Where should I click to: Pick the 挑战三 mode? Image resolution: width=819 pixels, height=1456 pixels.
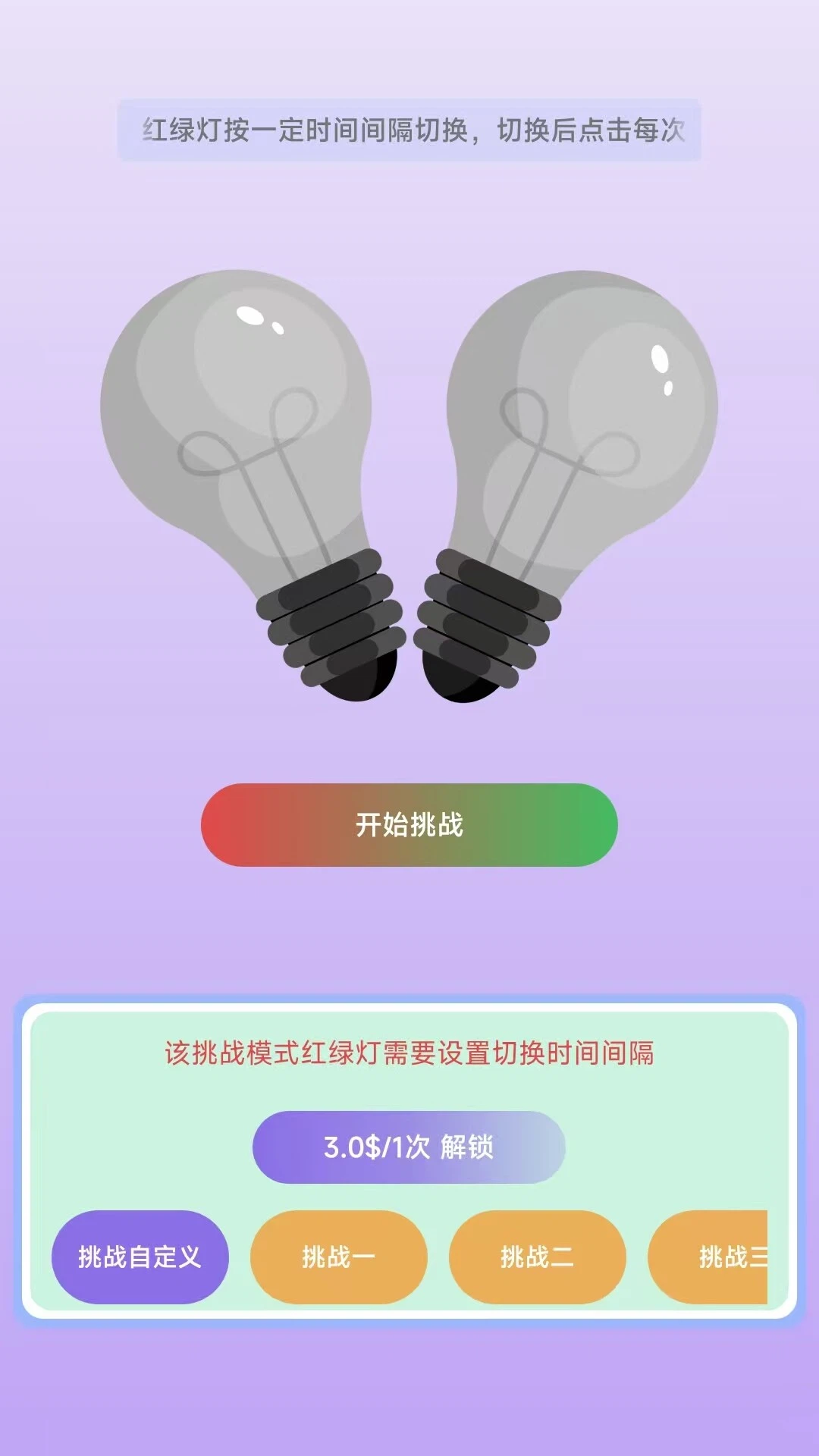point(708,1257)
